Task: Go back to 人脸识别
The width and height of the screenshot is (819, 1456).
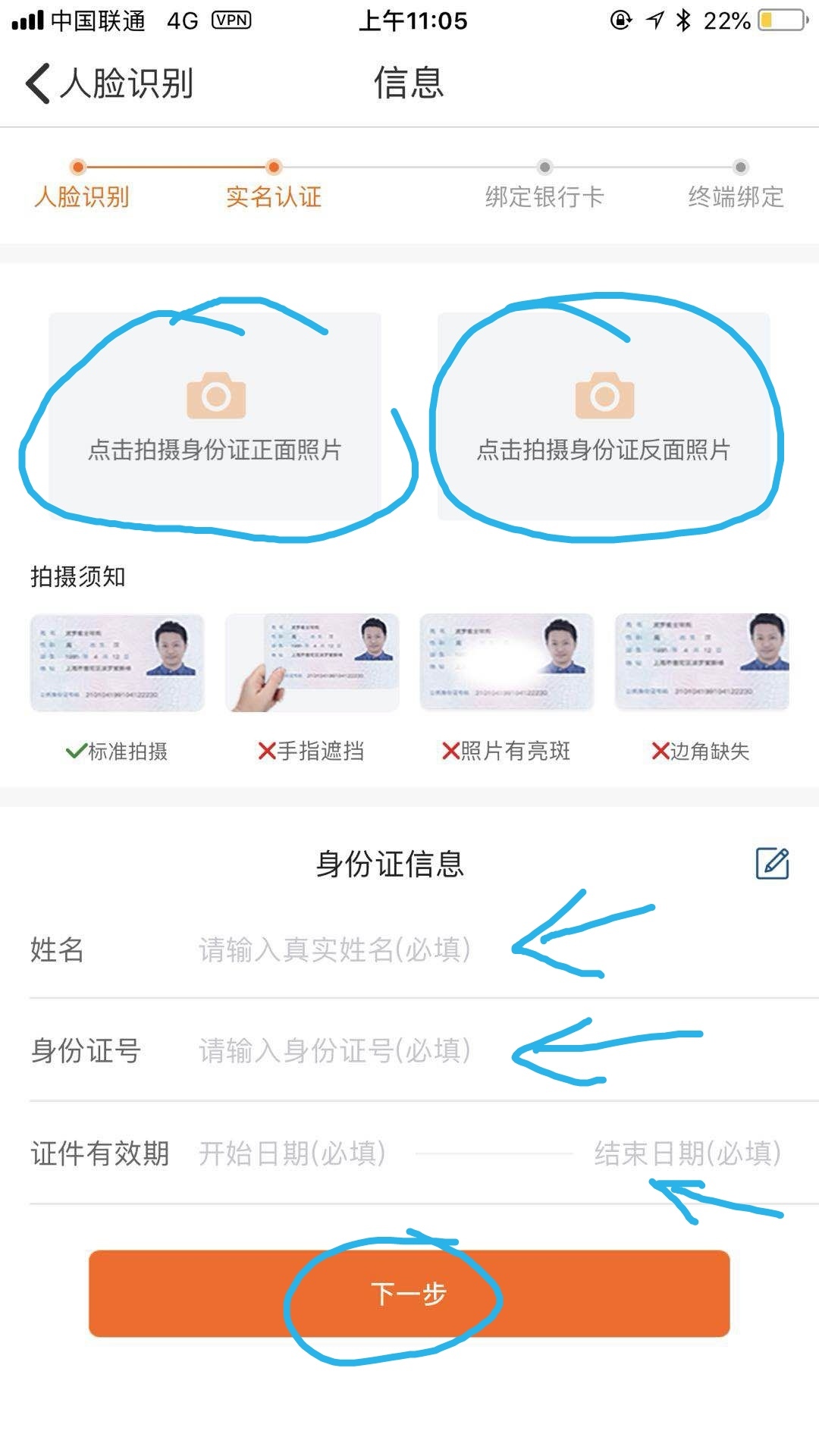Action: pyautogui.click(x=110, y=83)
